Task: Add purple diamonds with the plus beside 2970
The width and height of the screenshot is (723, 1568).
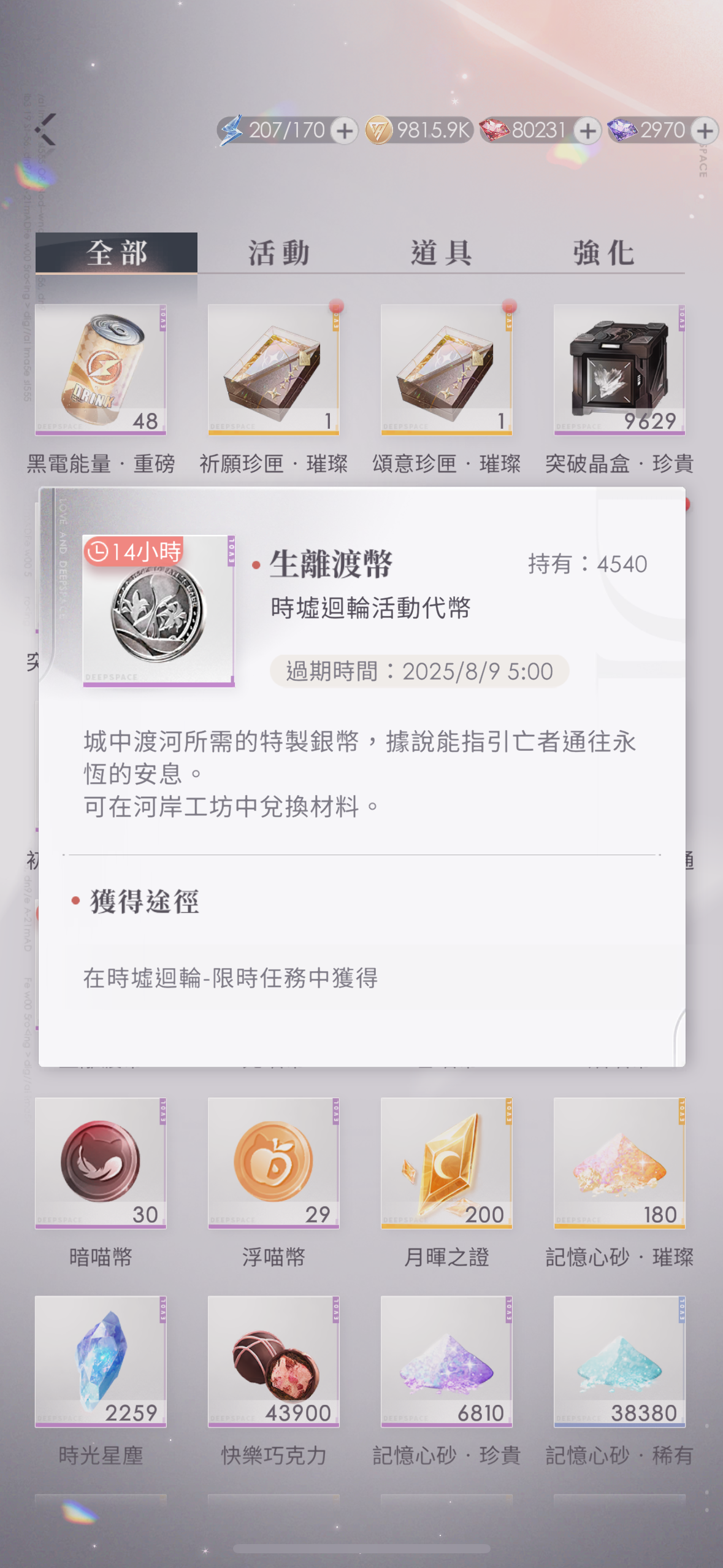Action: point(705,131)
